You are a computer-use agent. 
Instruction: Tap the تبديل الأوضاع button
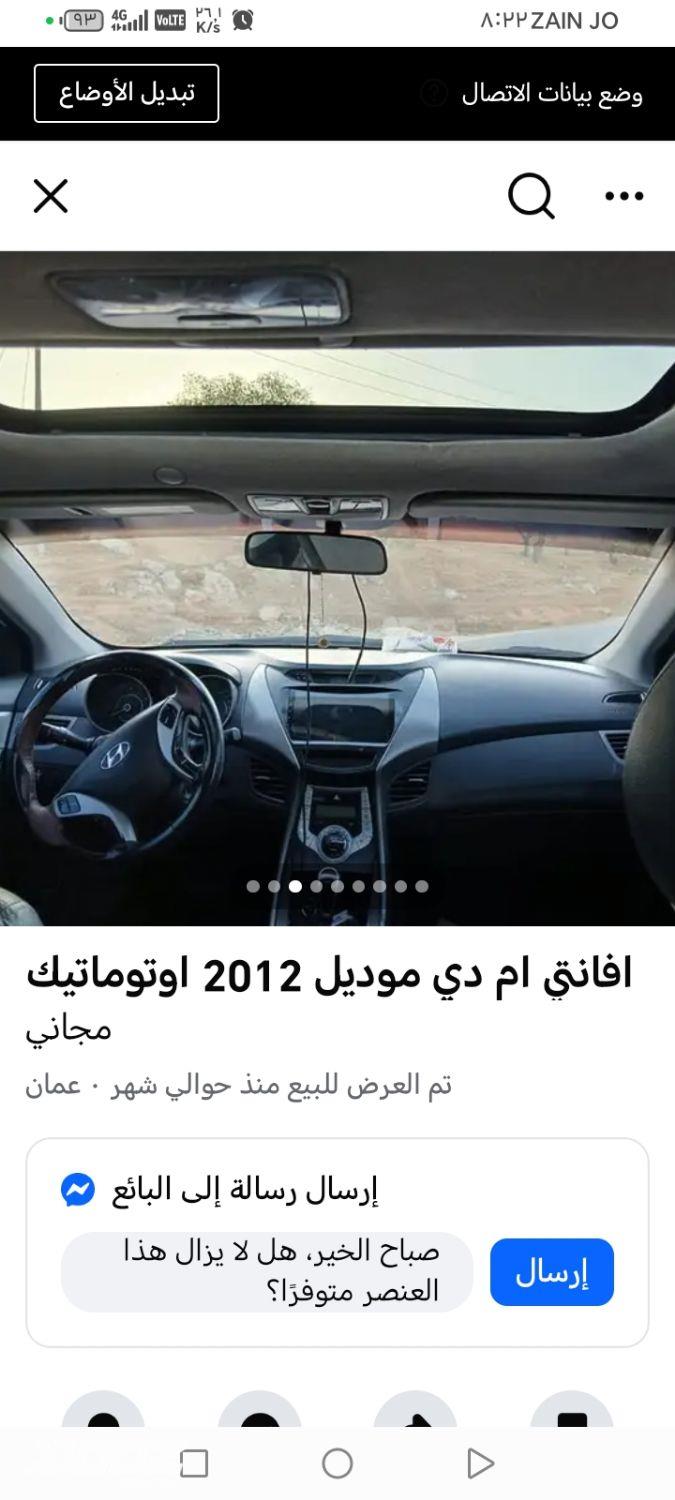point(126,93)
